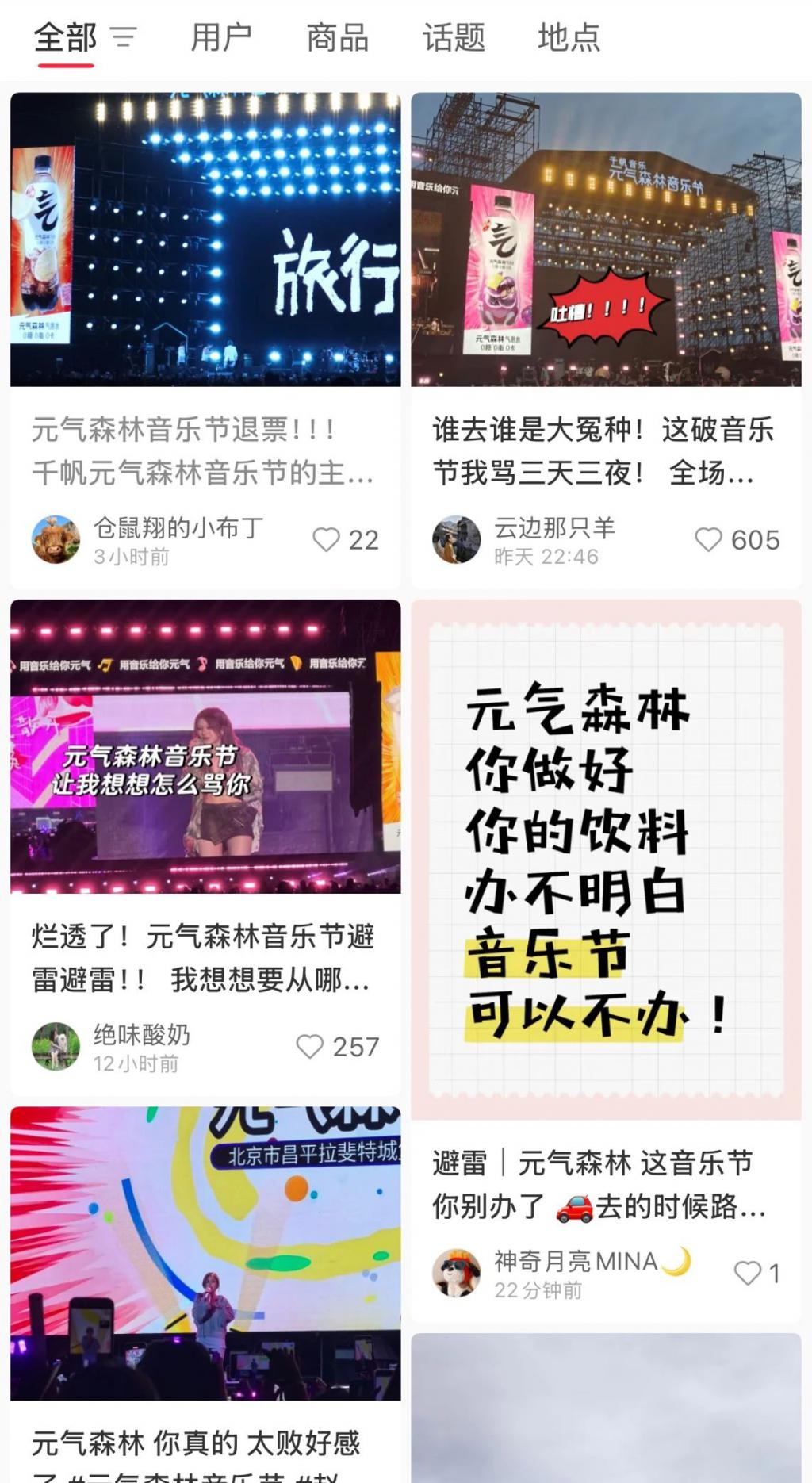View 绝味酸奶's profile avatar
Image resolution: width=812 pixels, height=1483 pixels.
coord(56,1047)
